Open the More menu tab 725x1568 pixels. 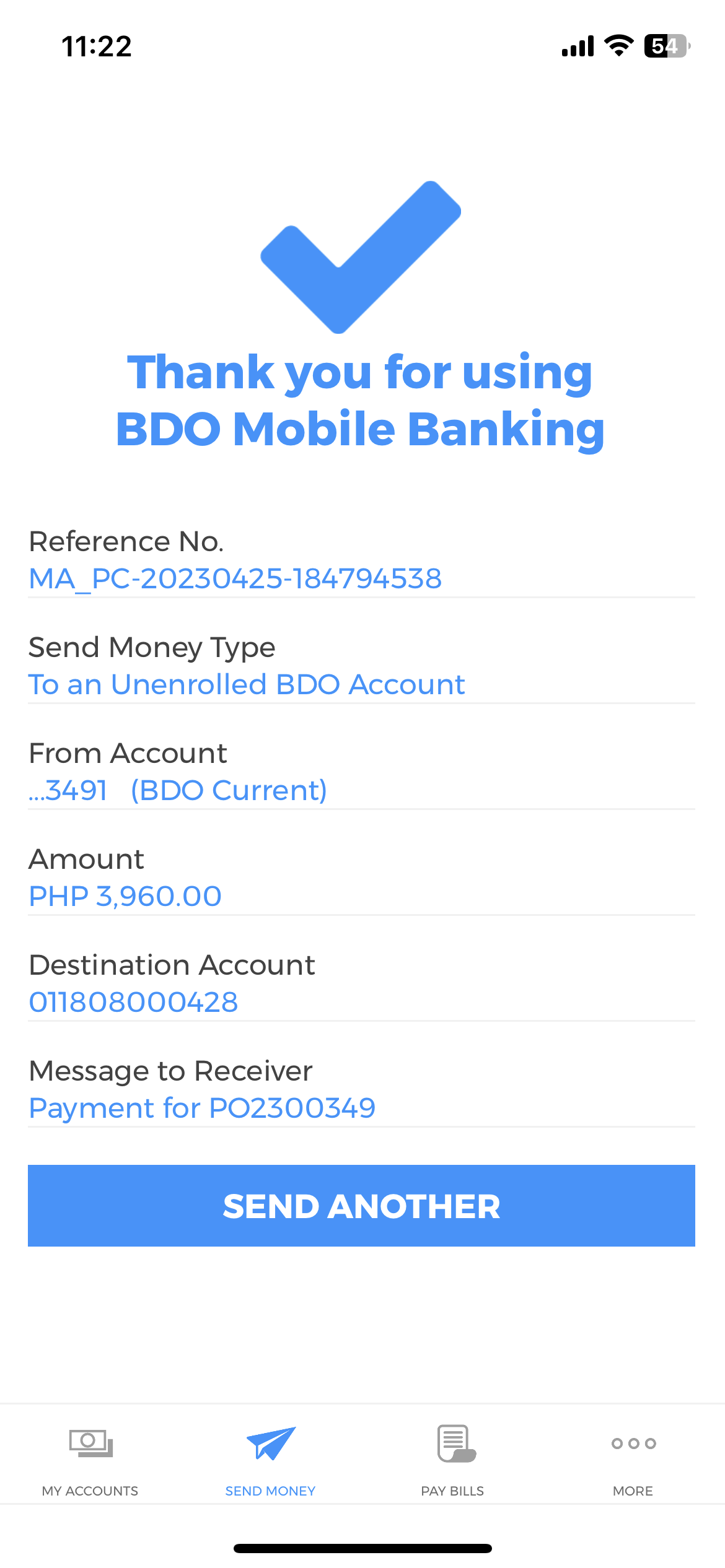pos(633,1458)
